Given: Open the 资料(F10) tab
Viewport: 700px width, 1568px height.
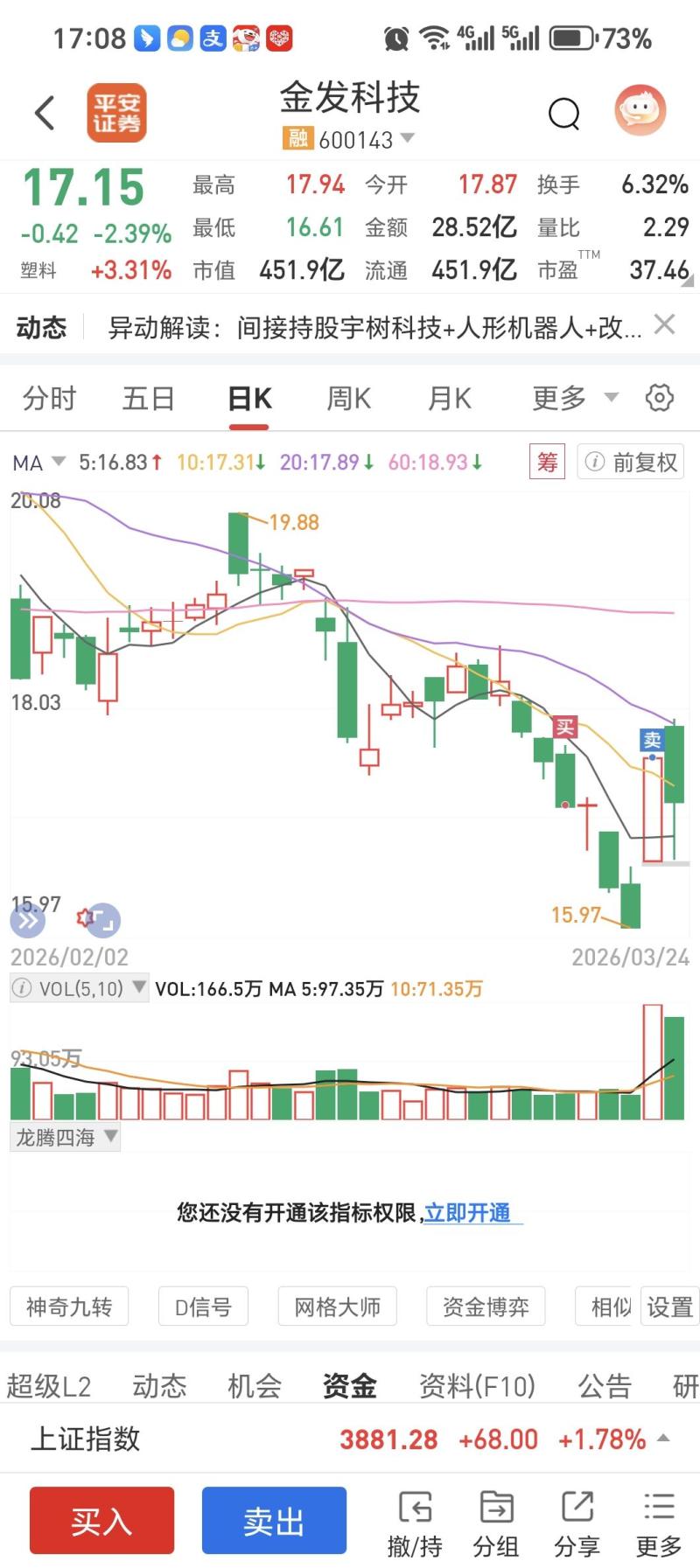Looking at the screenshot, I should coord(477,1385).
